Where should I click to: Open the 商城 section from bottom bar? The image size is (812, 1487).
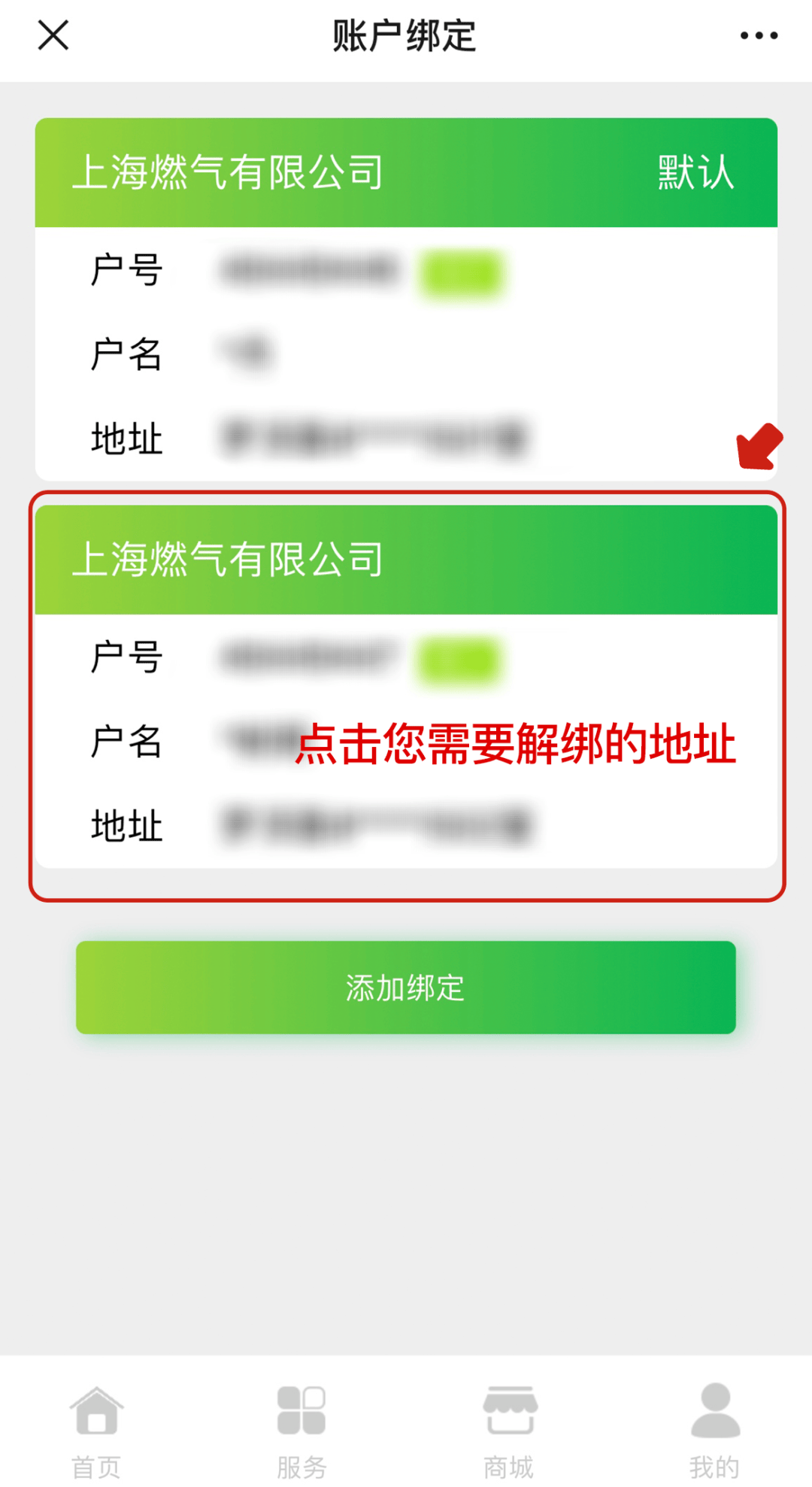coord(508,1437)
